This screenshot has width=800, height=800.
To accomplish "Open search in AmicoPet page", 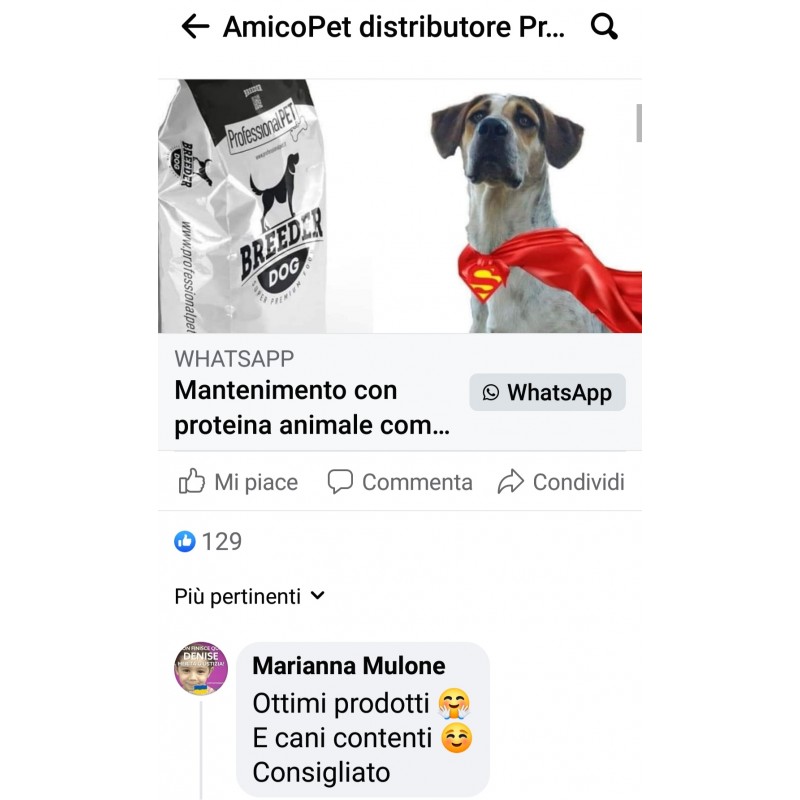I will (x=604, y=27).
